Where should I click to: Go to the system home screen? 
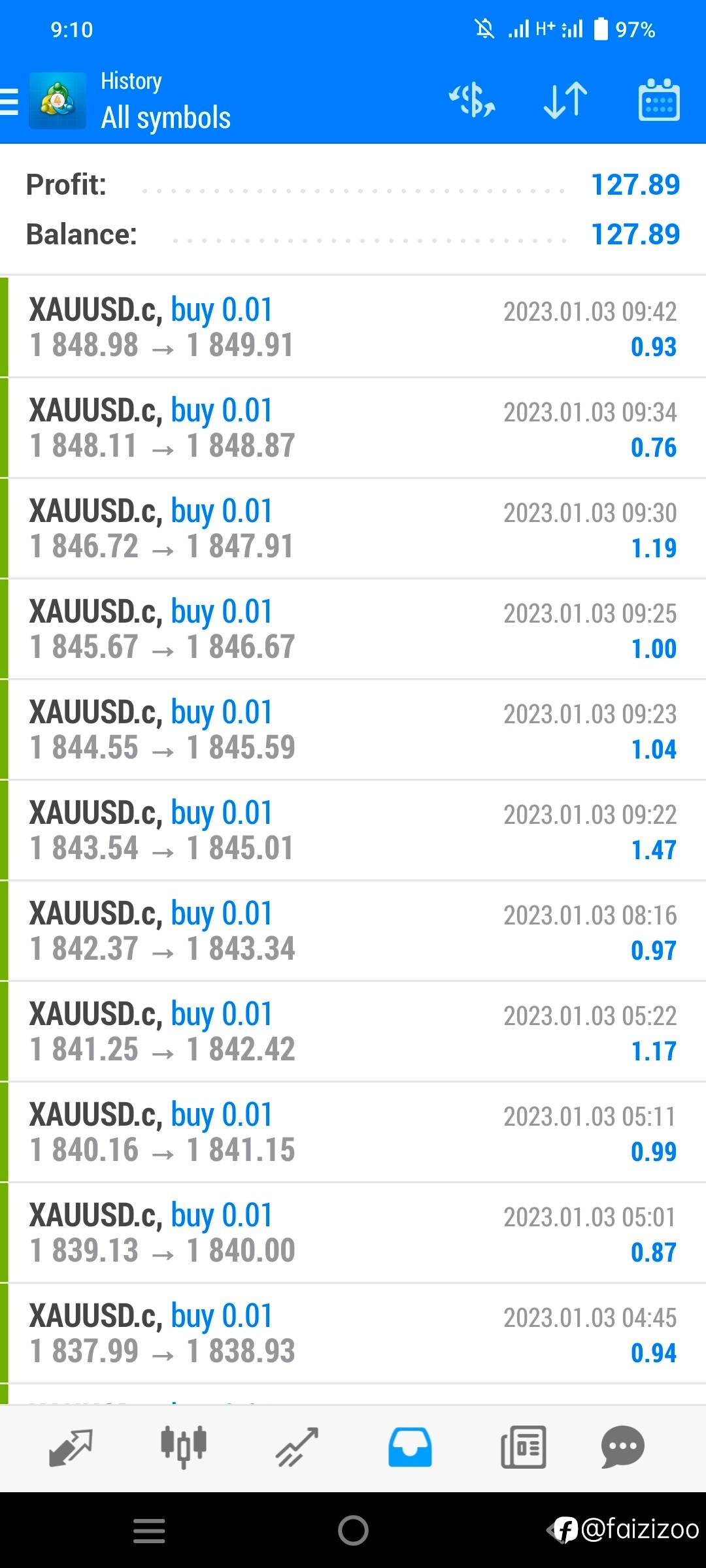[353, 1530]
